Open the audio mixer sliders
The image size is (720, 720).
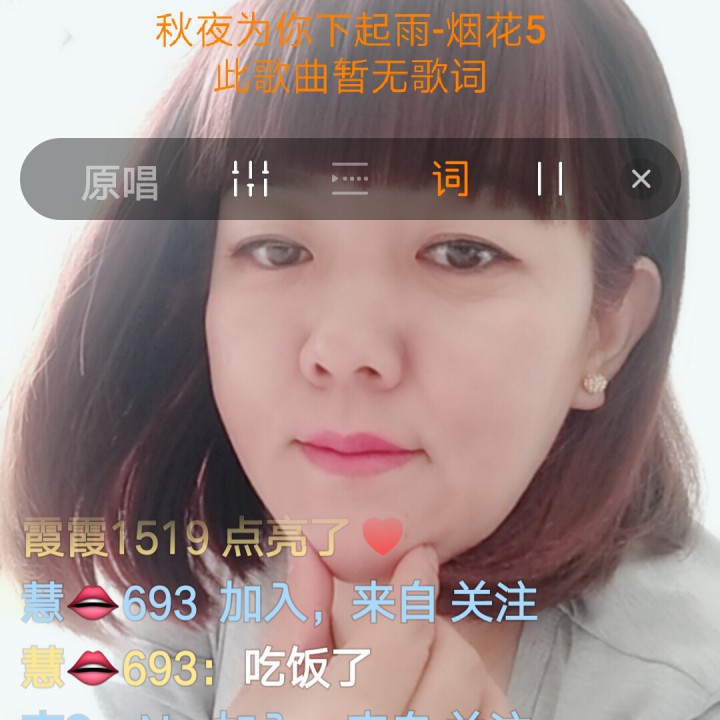tap(250, 180)
